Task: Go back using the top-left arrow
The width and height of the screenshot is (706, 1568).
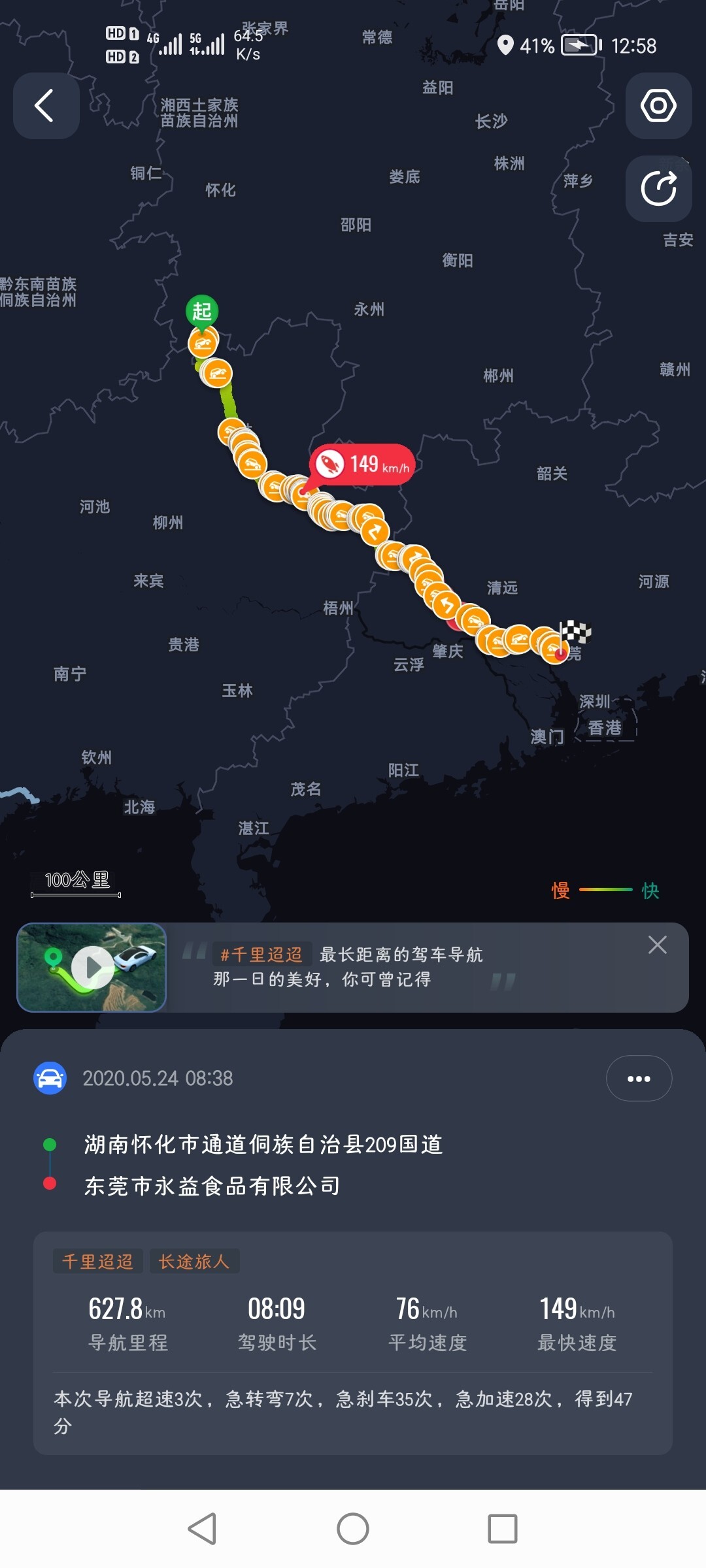Action: pos(46,106)
